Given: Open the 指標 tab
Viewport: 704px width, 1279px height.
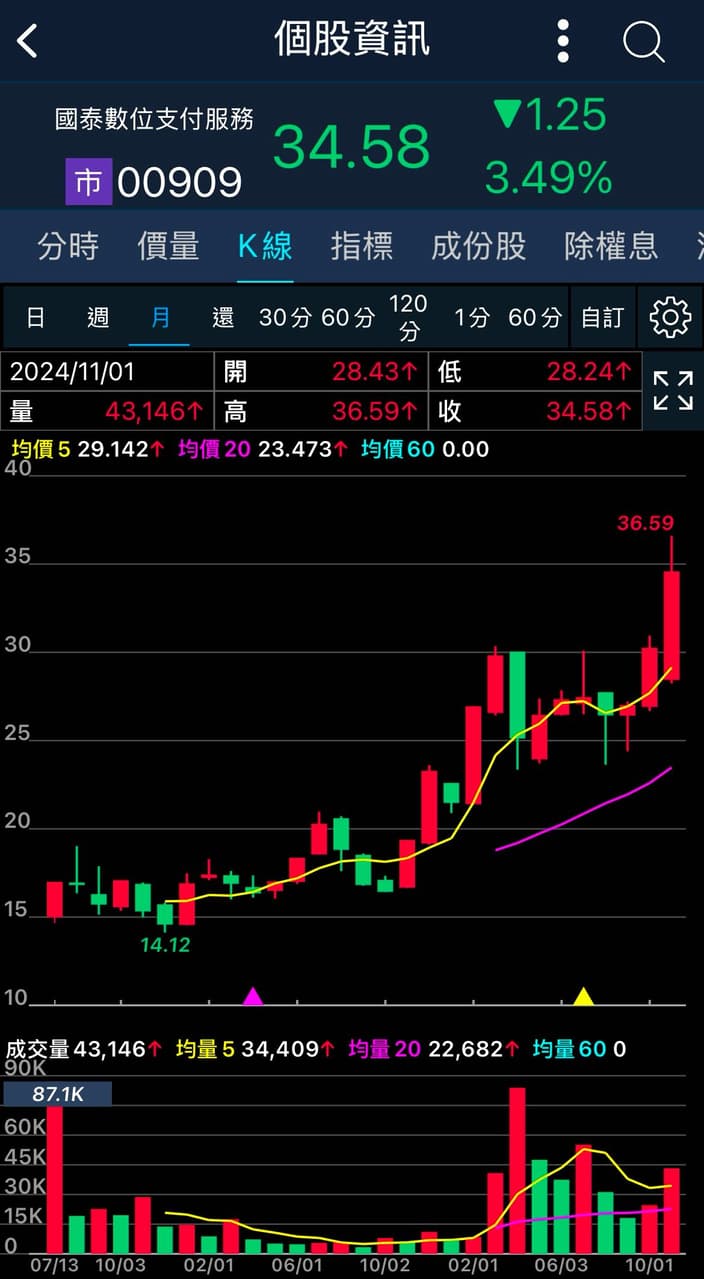Looking at the screenshot, I should (362, 246).
